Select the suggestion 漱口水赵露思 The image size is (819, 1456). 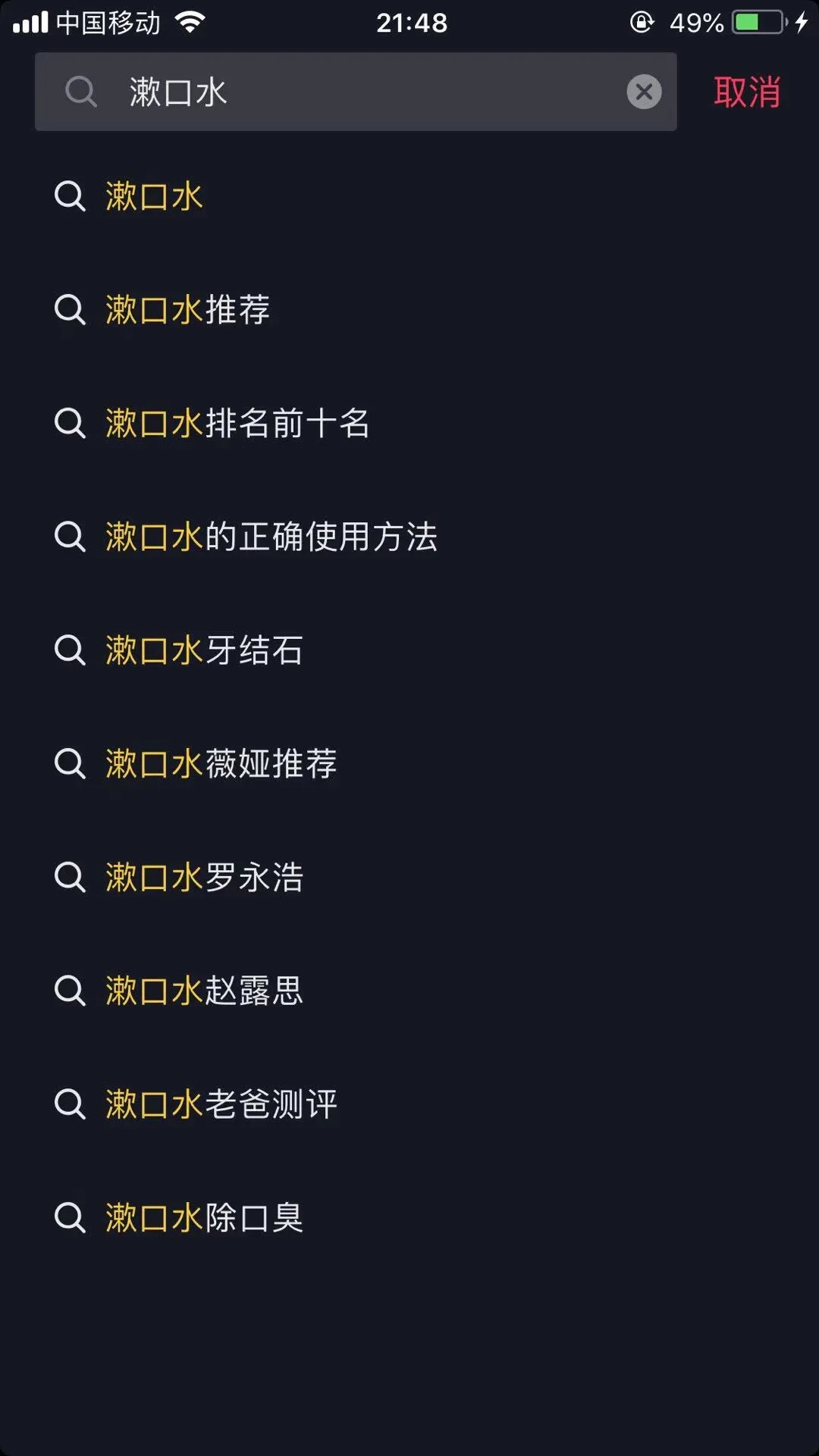tap(204, 991)
